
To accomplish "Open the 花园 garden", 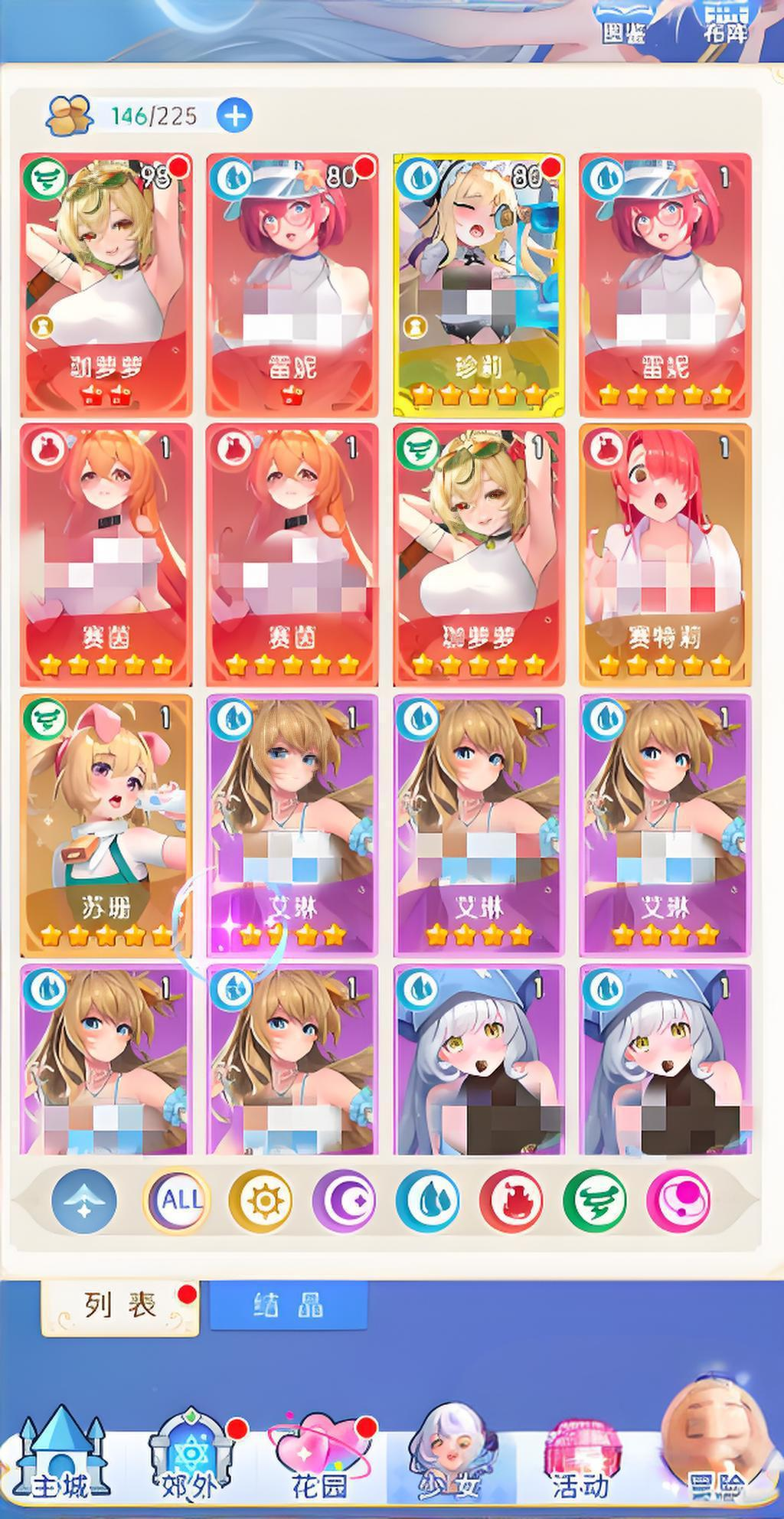I will point(319,1462).
